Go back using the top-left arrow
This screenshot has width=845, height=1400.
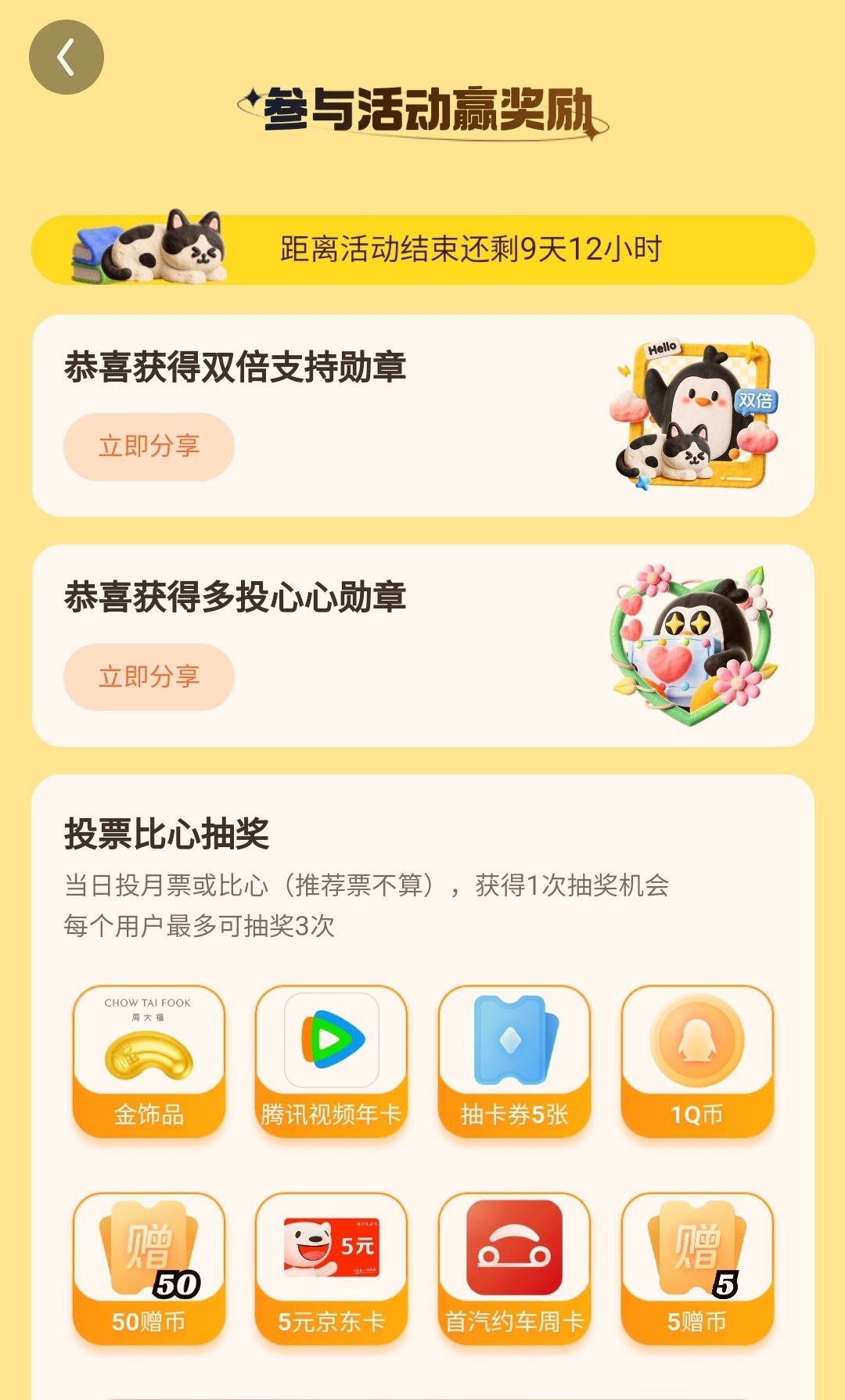[x=67, y=57]
